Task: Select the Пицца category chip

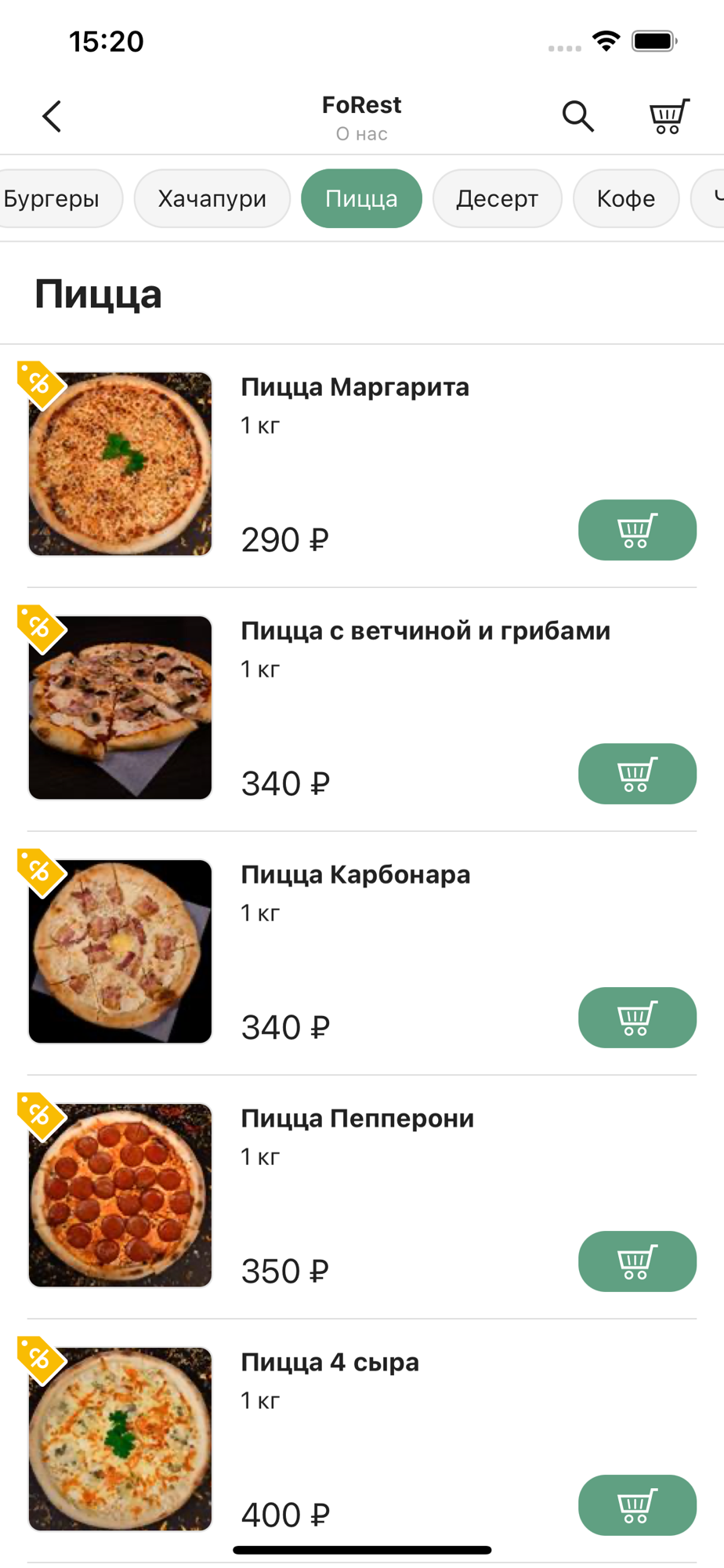Action: coord(361,198)
